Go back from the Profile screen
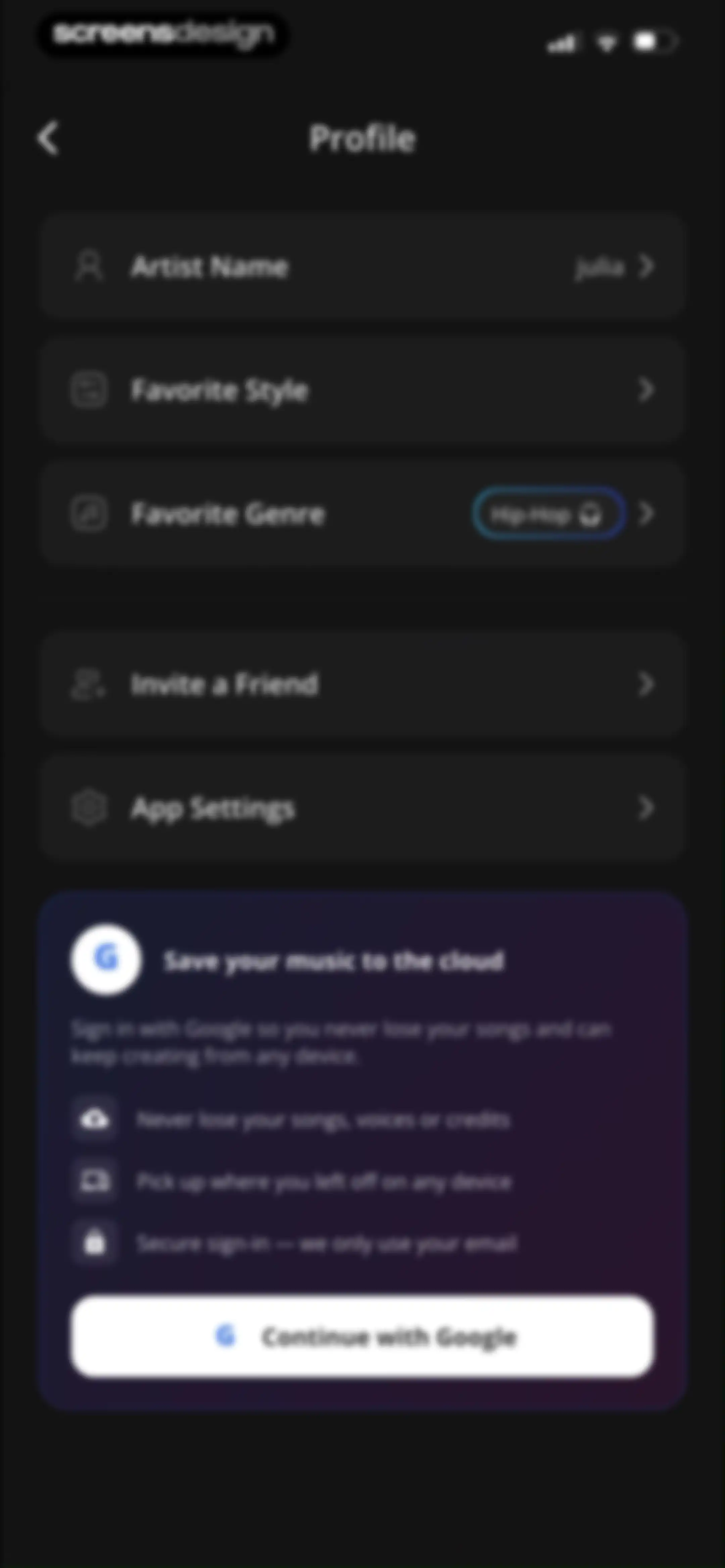Viewport: 725px width, 1568px height. point(48,138)
